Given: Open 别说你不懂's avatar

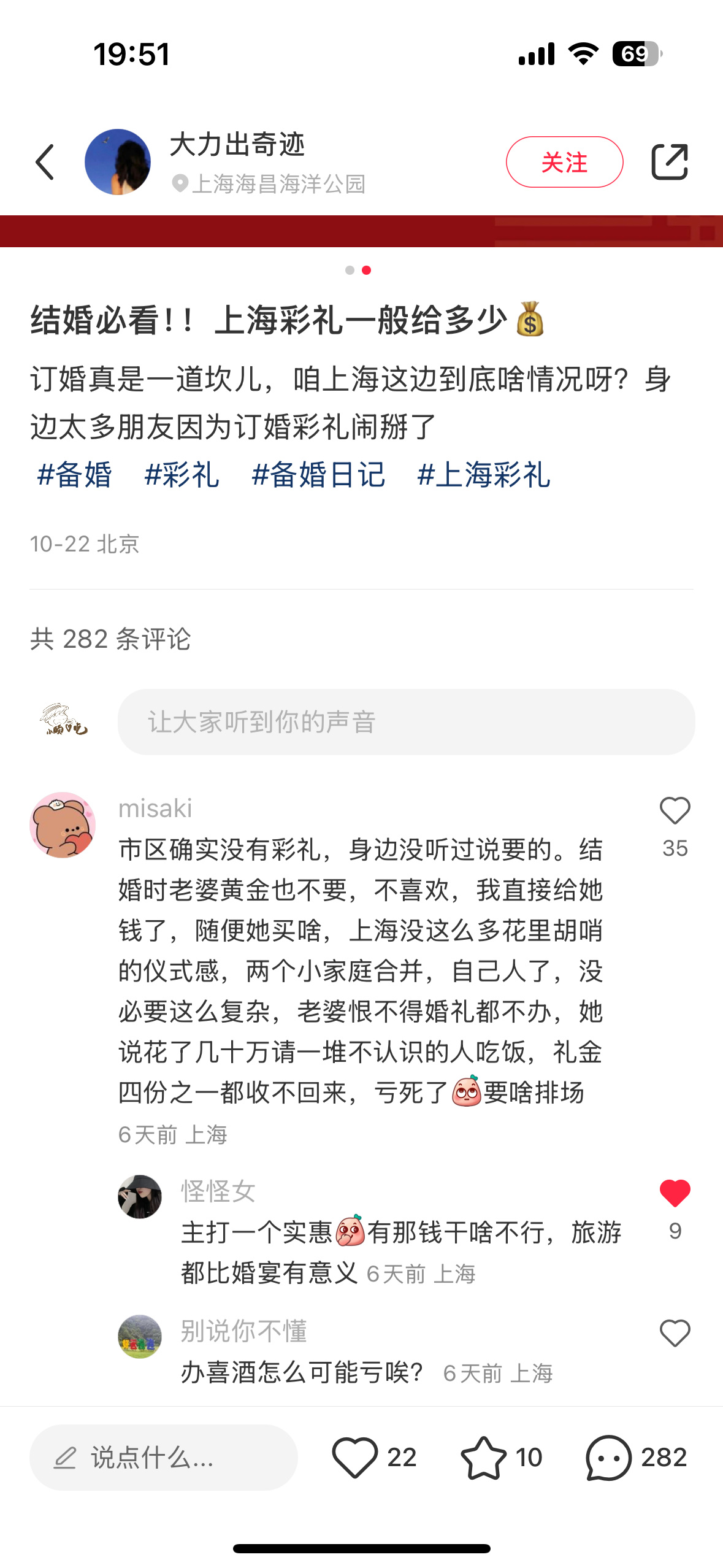Looking at the screenshot, I should click(x=140, y=1337).
